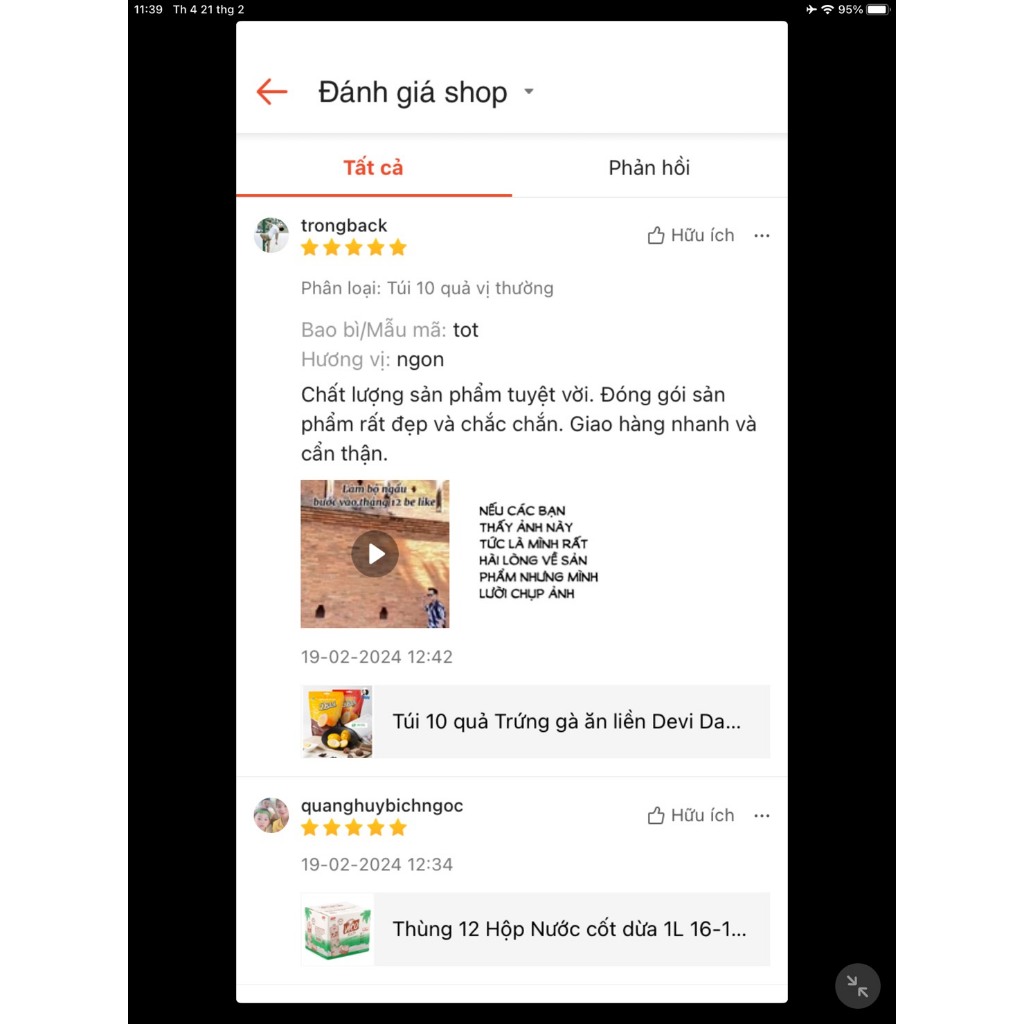This screenshot has width=1024, height=1024.
Task: Open overflow menu on trongback's review
Action: (x=762, y=236)
